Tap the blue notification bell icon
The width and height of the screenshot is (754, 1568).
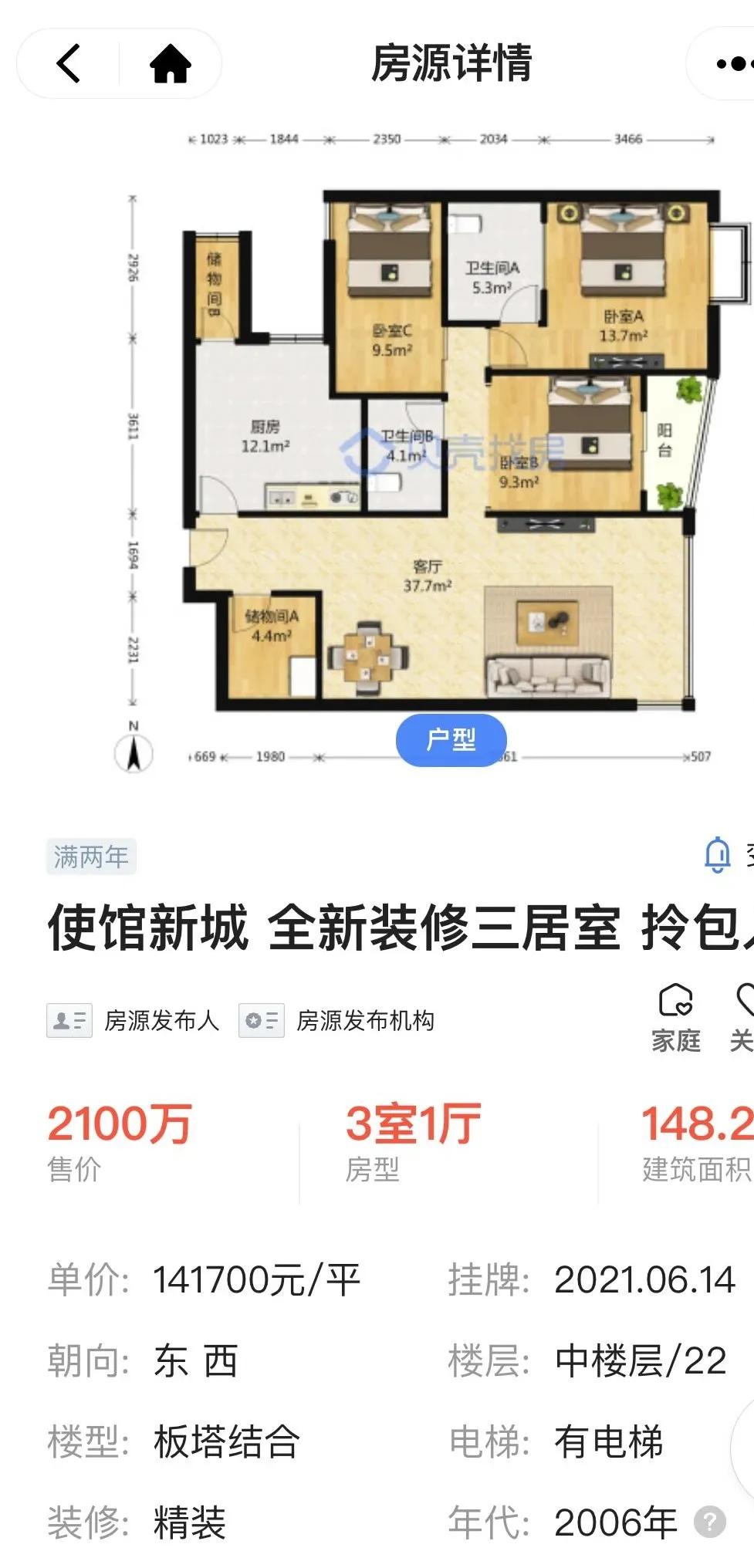click(x=716, y=855)
